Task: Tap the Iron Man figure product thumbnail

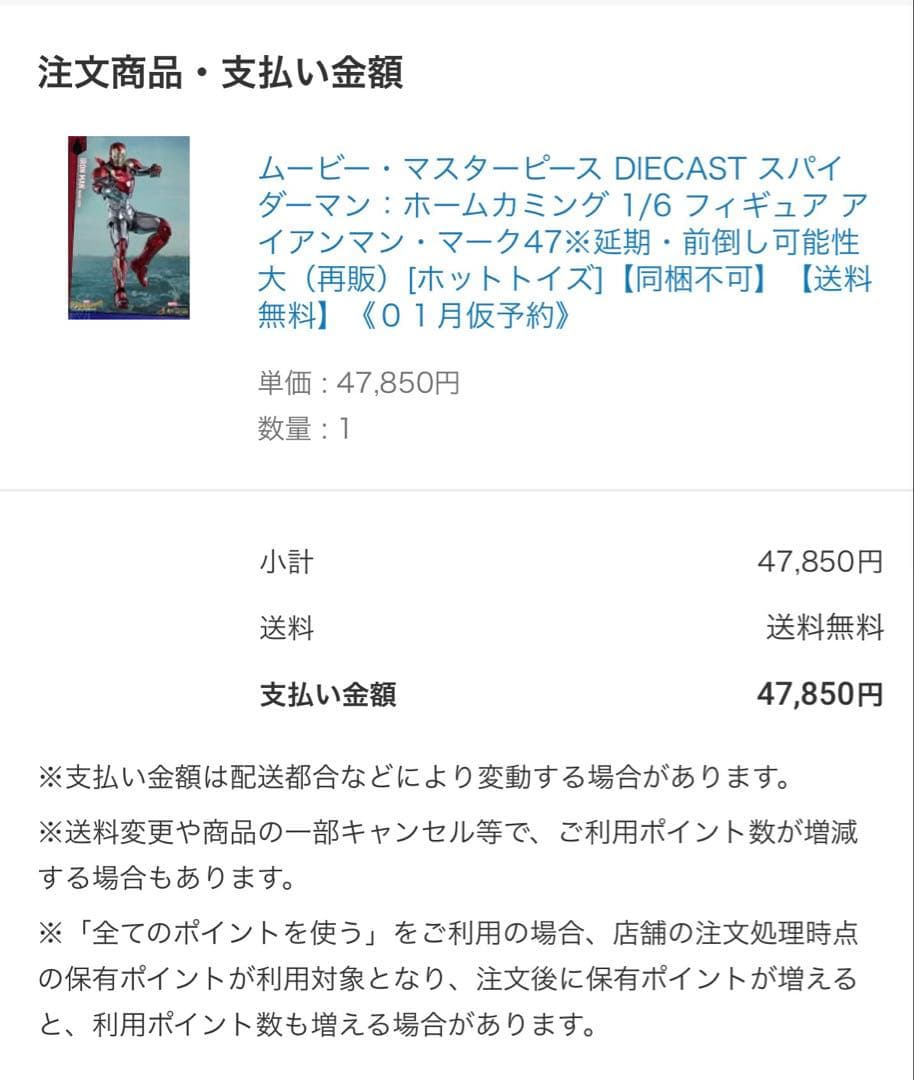Action: (129, 228)
